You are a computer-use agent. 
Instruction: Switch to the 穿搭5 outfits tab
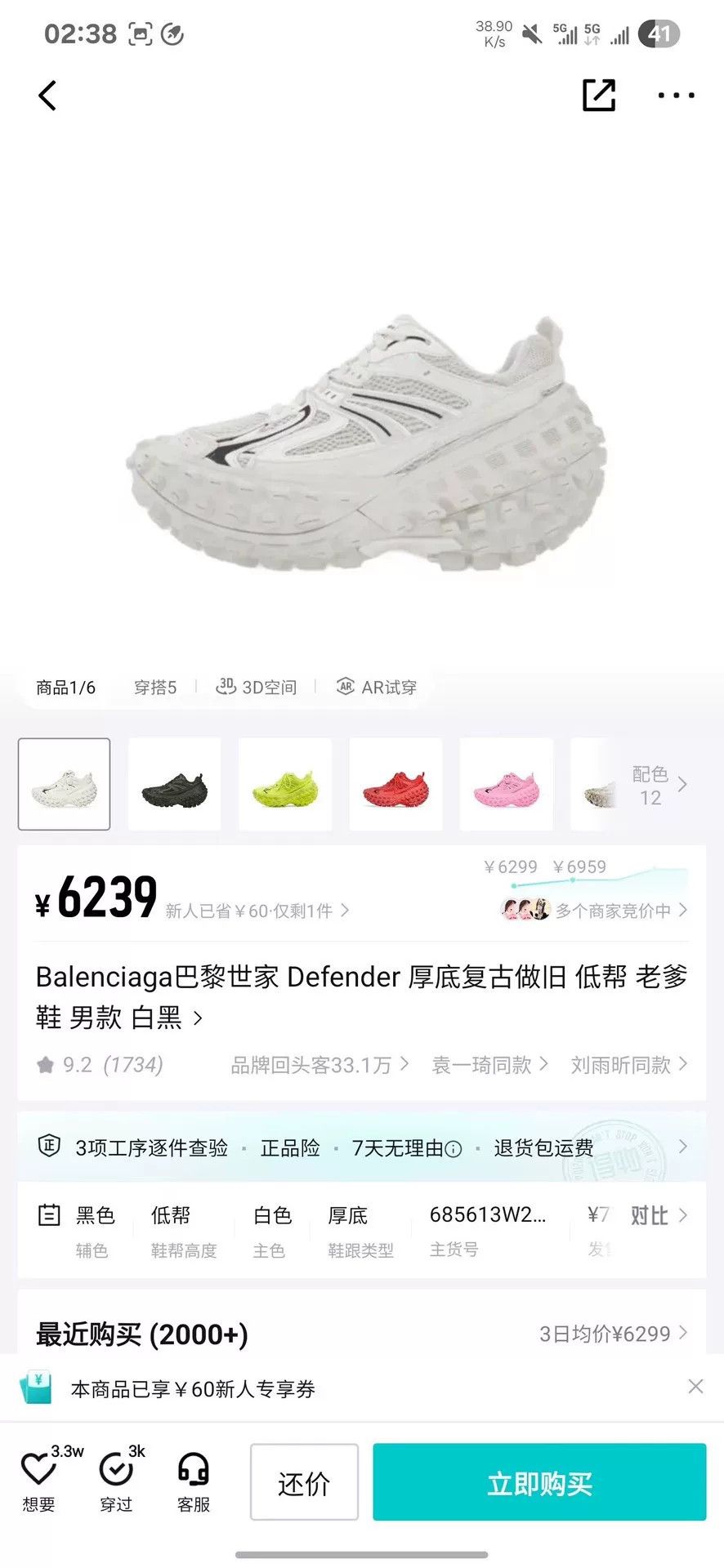pos(155,688)
